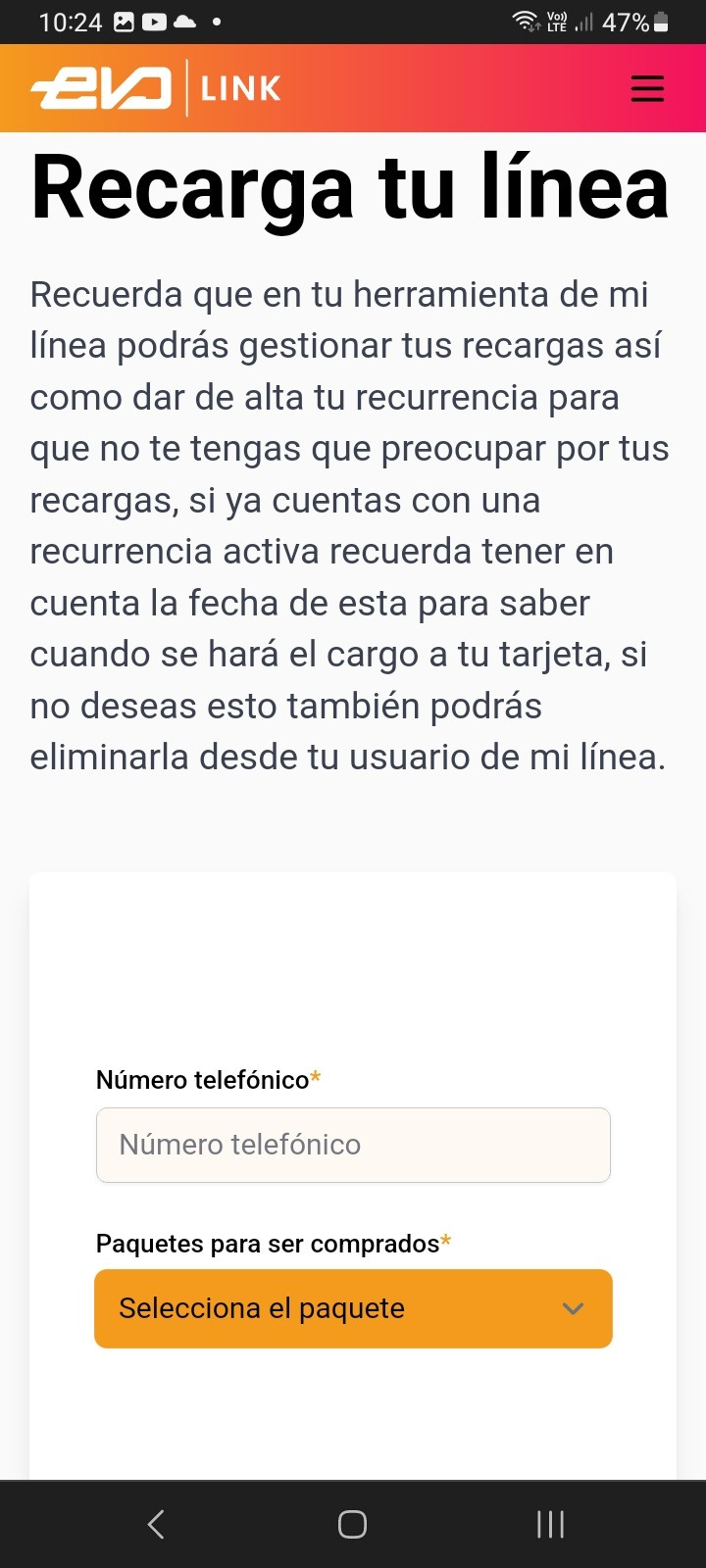706x1568 pixels.
Task: Open the recent apps view
Action: [x=550, y=1524]
